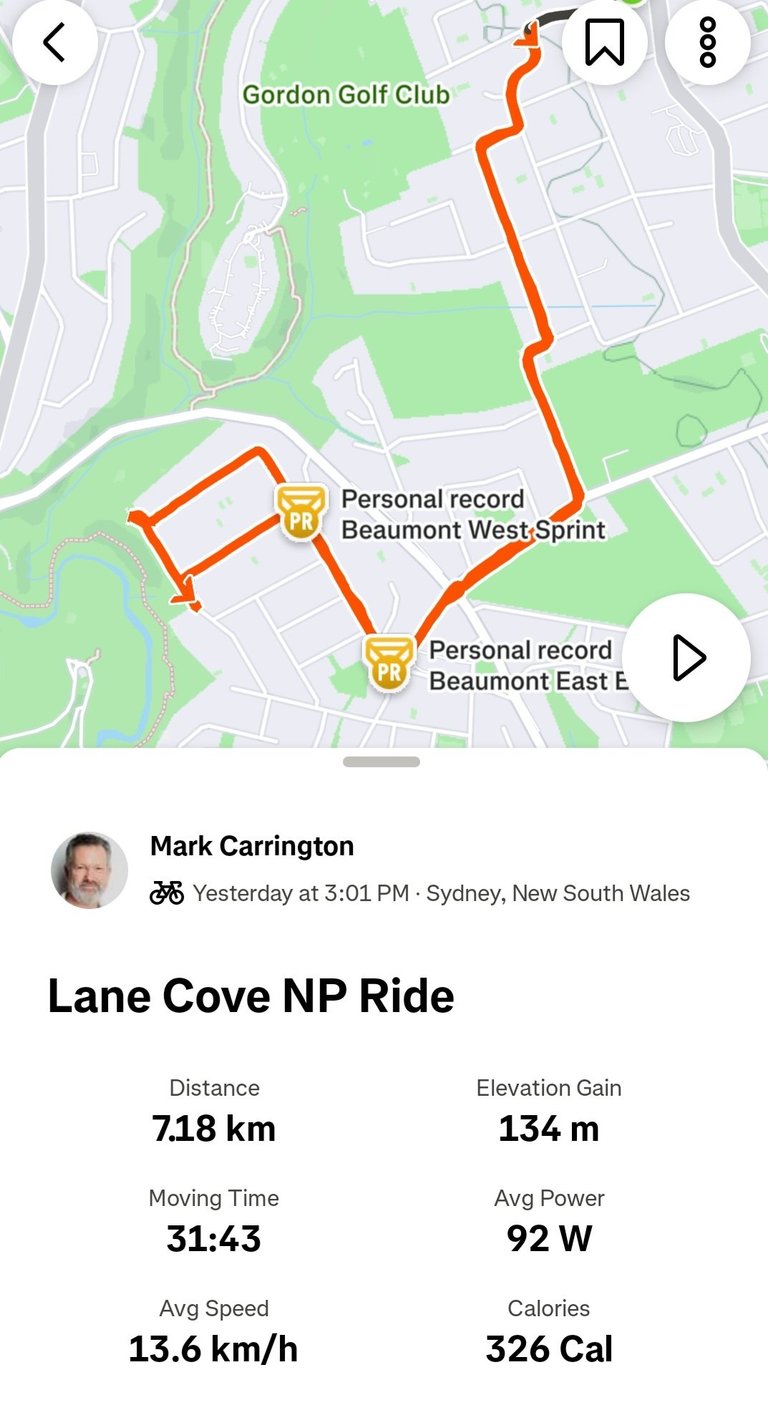View athlete profile via Mark Carrington name
768x1405 pixels.
click(252, 846)
